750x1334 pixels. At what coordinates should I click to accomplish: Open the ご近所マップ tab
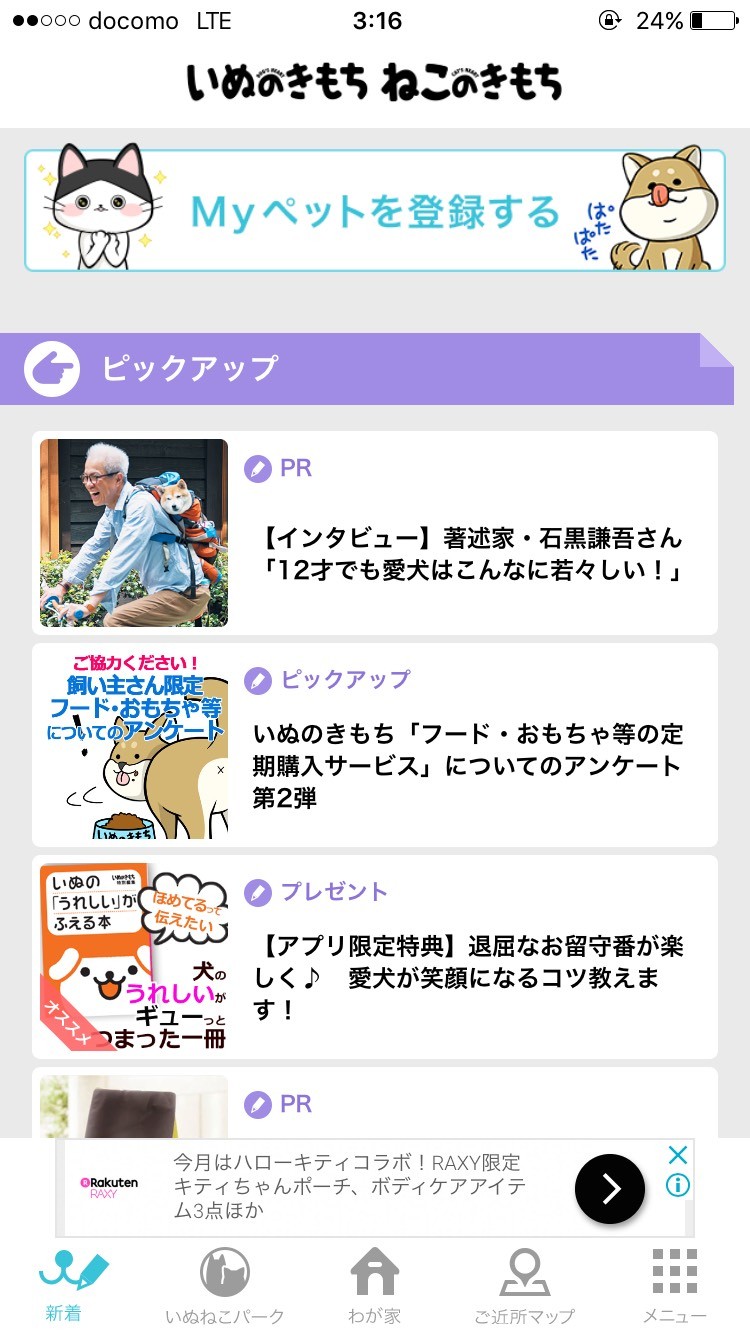[524, 1285]
